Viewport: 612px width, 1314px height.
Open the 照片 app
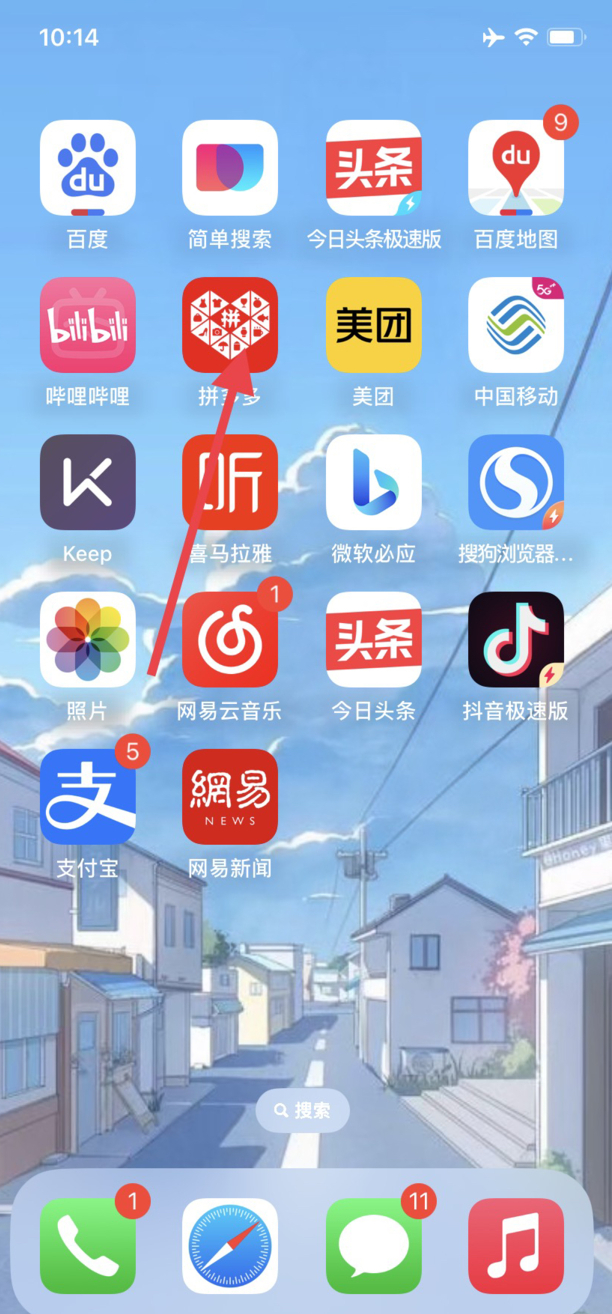[87, 639]
